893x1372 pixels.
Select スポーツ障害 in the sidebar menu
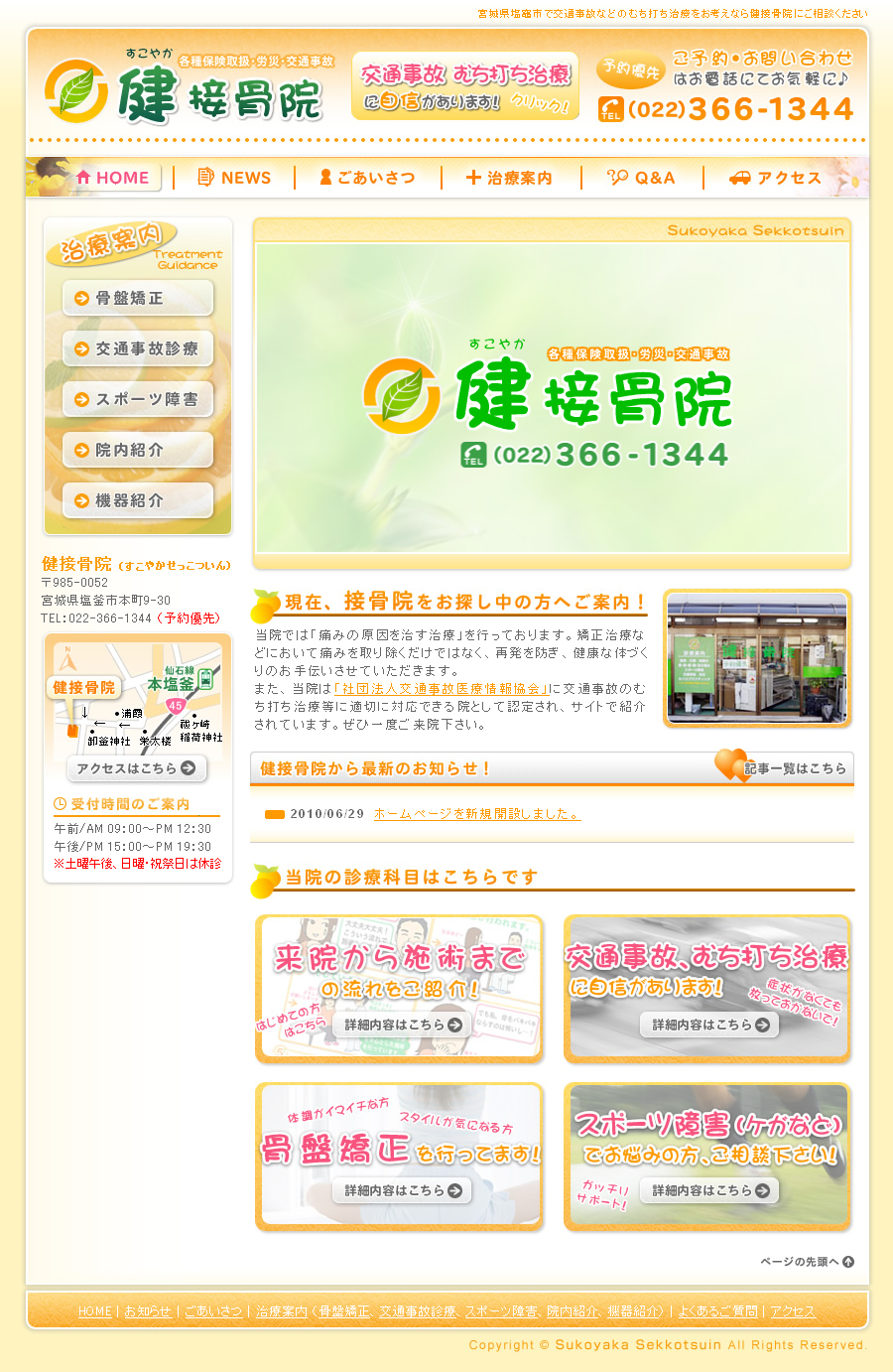[138, 399]
